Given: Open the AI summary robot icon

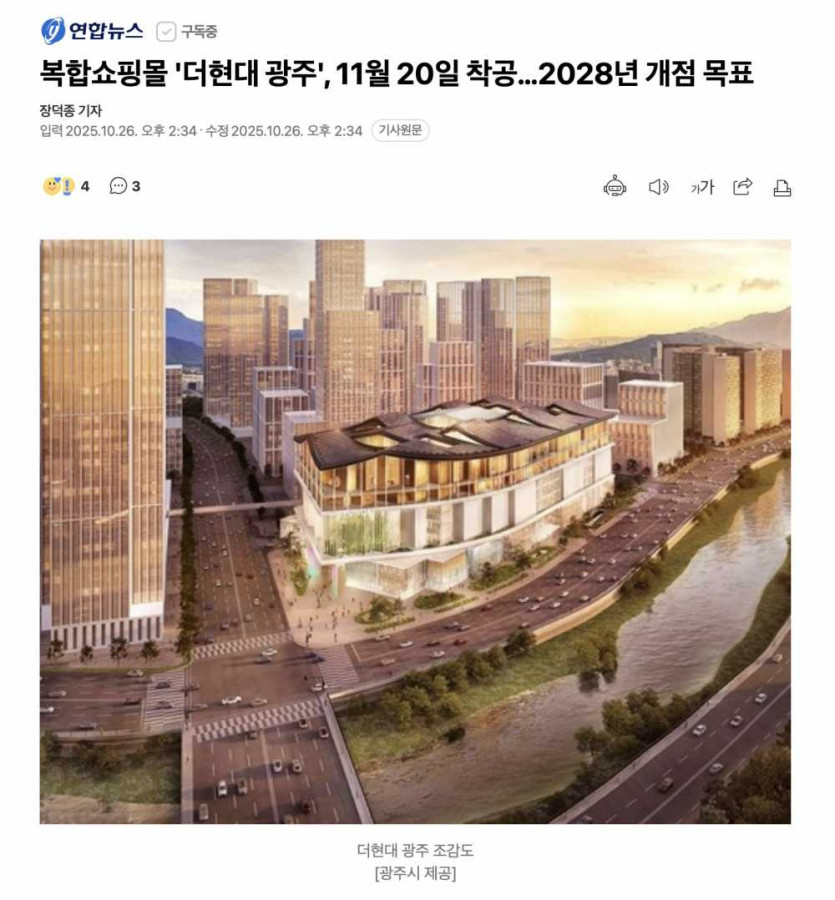Looking at the screenshot, I should 614,187.
